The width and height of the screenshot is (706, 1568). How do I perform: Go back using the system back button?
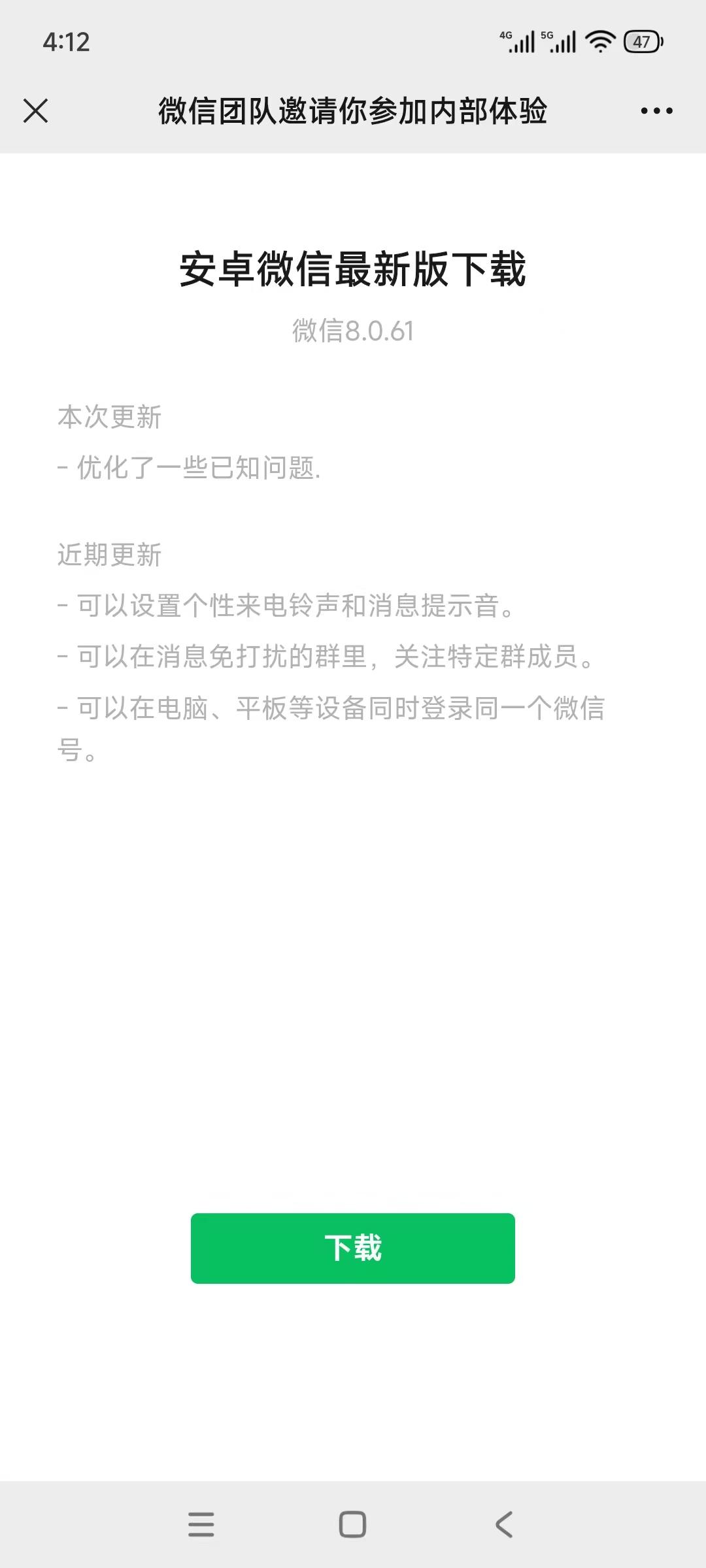click(504, 1524)
